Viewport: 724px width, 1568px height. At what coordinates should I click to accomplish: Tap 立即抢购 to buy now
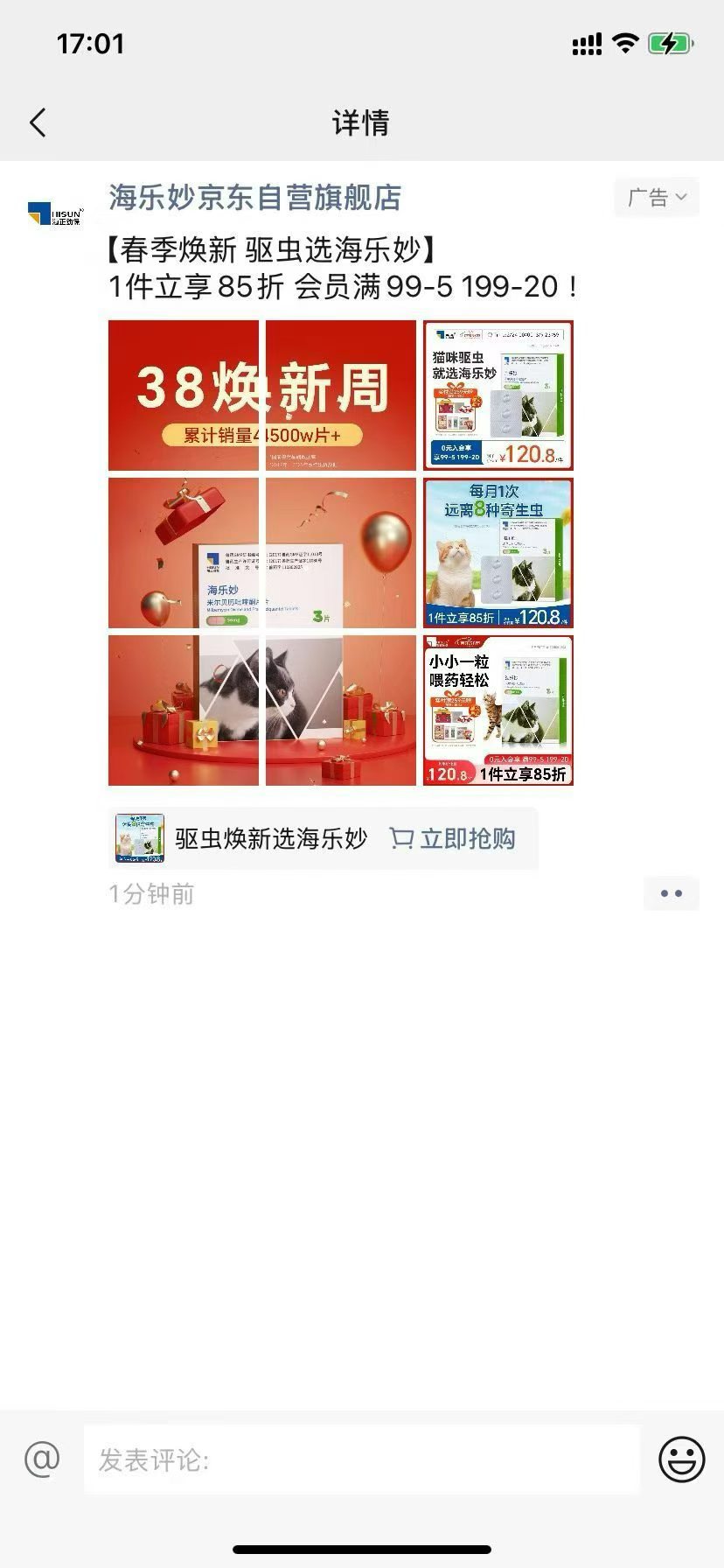point(452,839)
